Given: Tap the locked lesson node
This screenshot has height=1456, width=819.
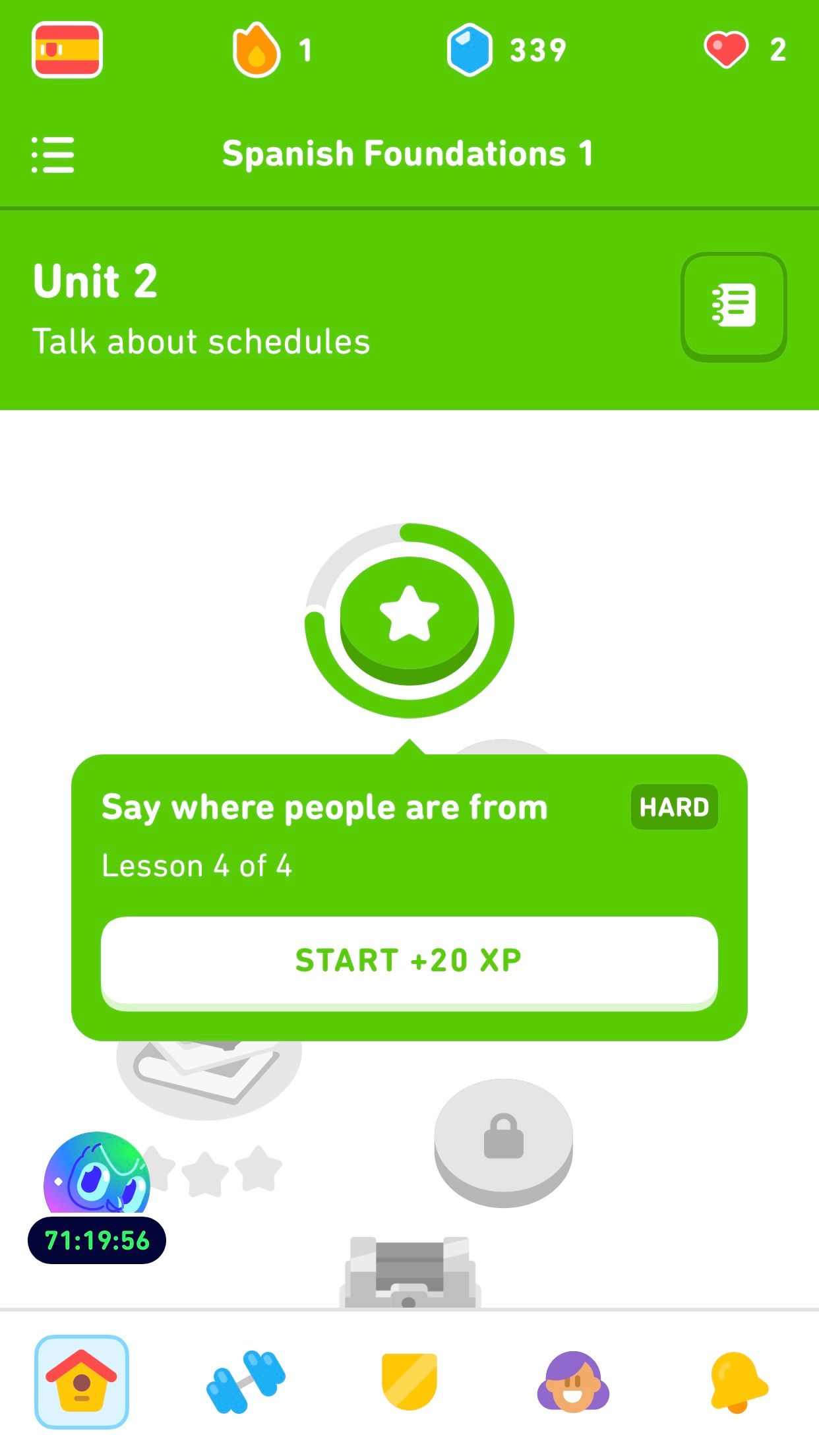Looking at the screenshot, I should (x=503, y=1139).
